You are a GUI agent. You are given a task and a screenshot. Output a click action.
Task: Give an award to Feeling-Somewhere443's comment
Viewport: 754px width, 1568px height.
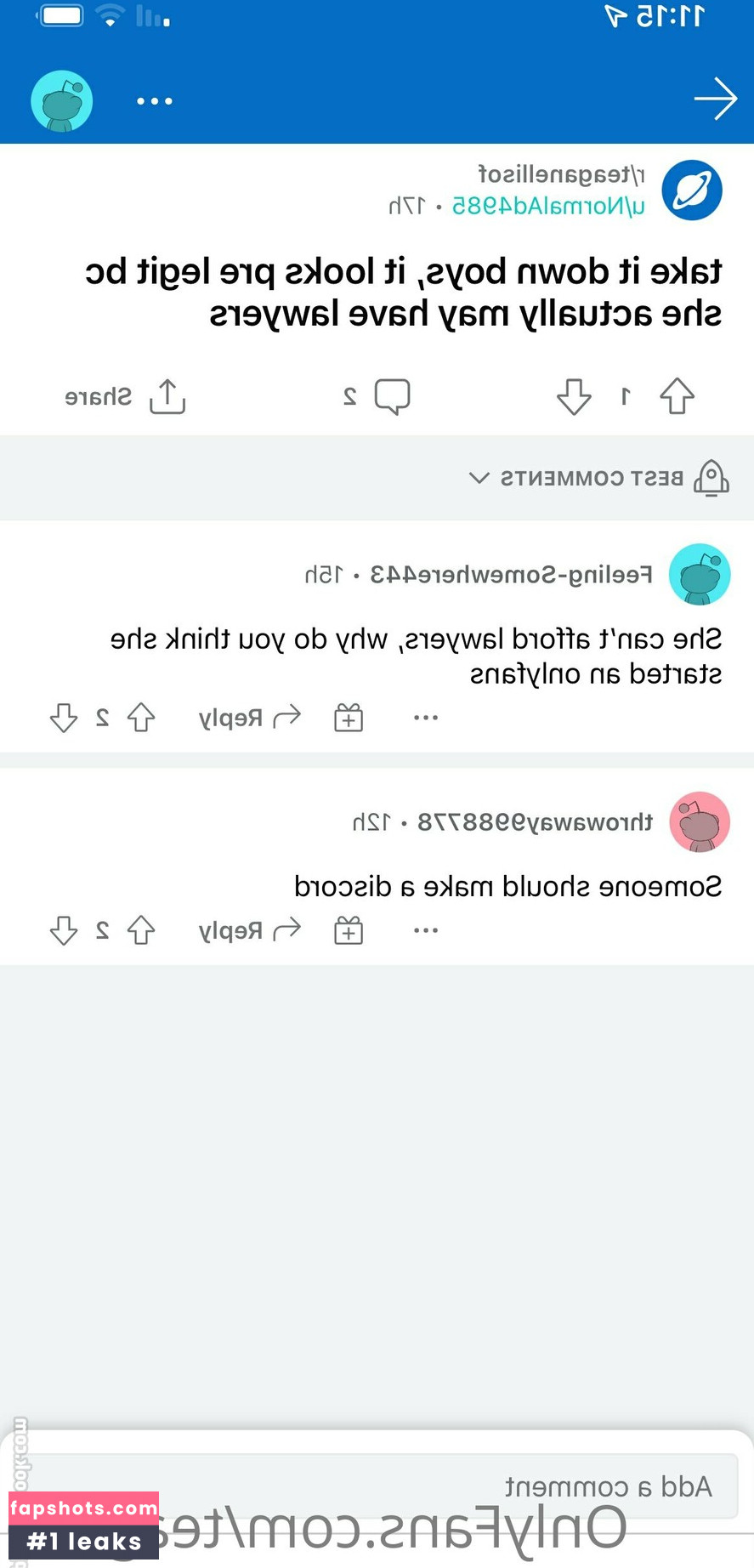(349, 718)
